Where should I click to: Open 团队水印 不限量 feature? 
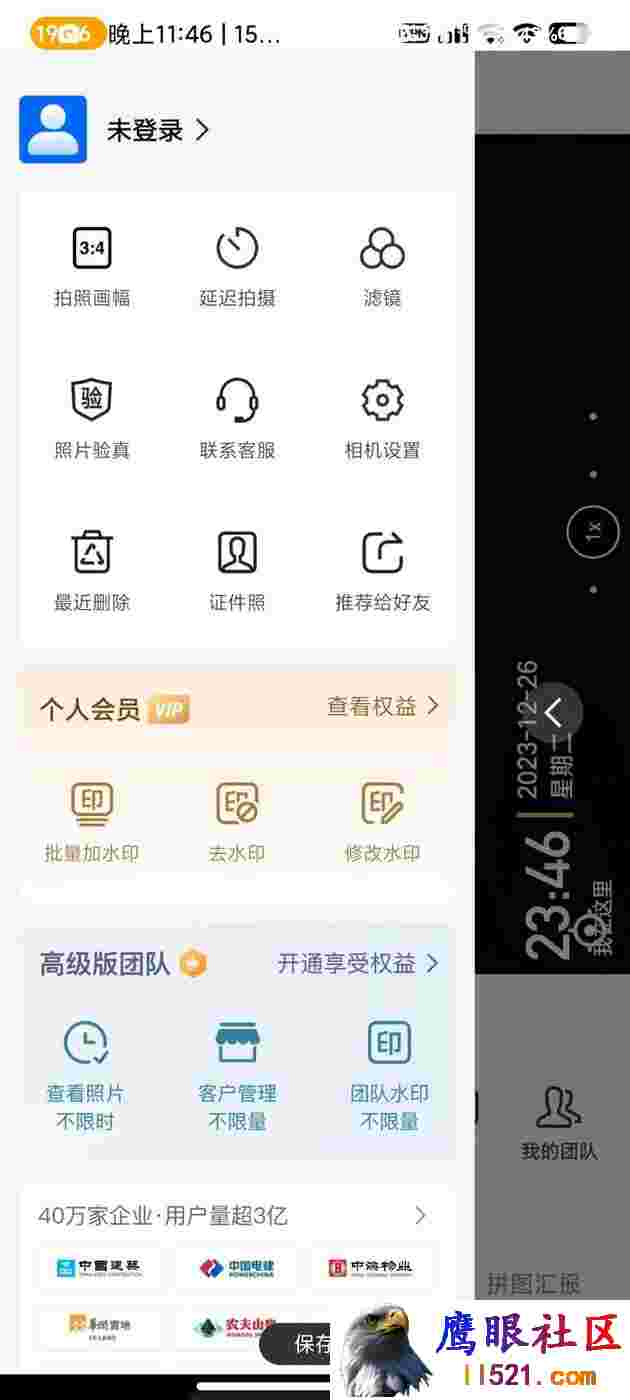coord(389,1076)
